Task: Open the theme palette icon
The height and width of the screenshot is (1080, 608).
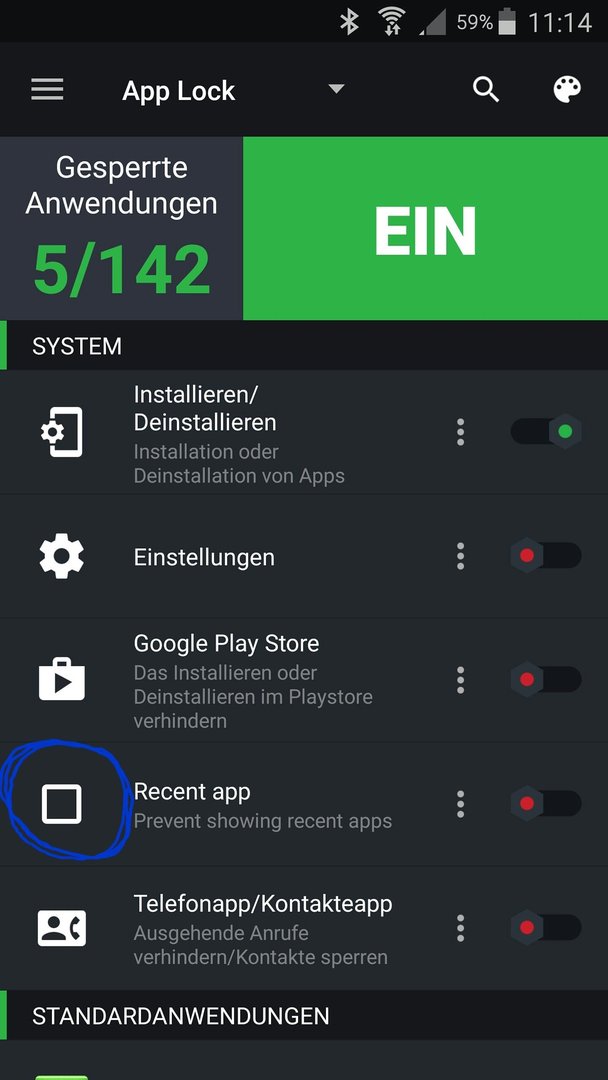Action: [567, 90]
